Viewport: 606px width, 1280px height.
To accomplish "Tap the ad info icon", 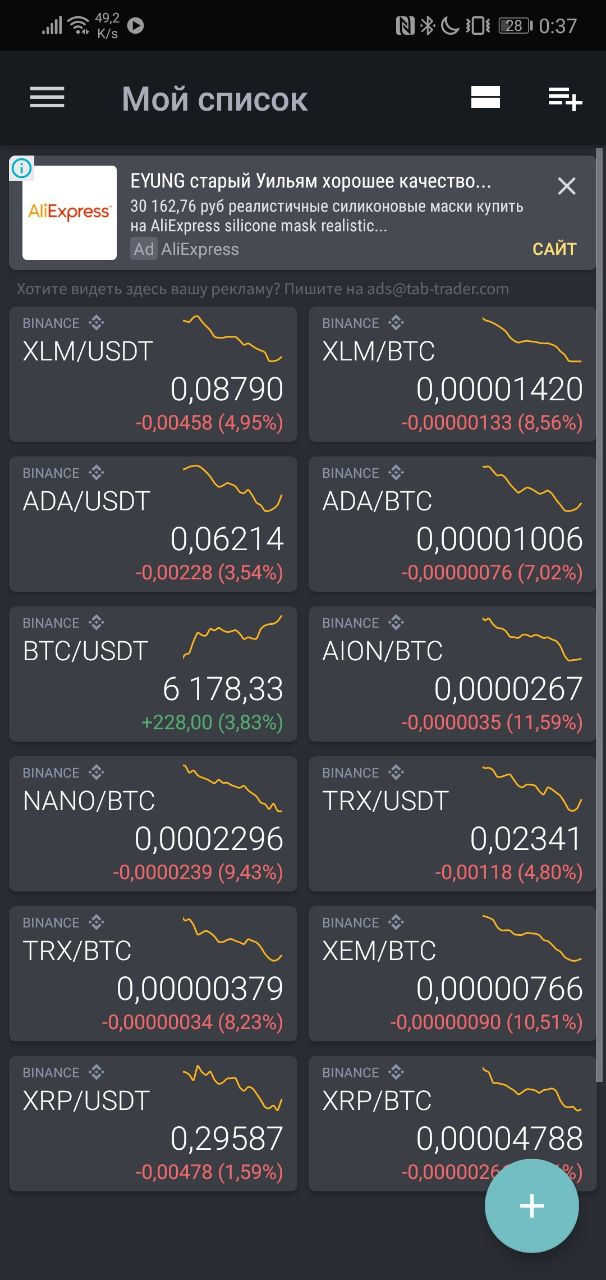I will coord(22,169).
